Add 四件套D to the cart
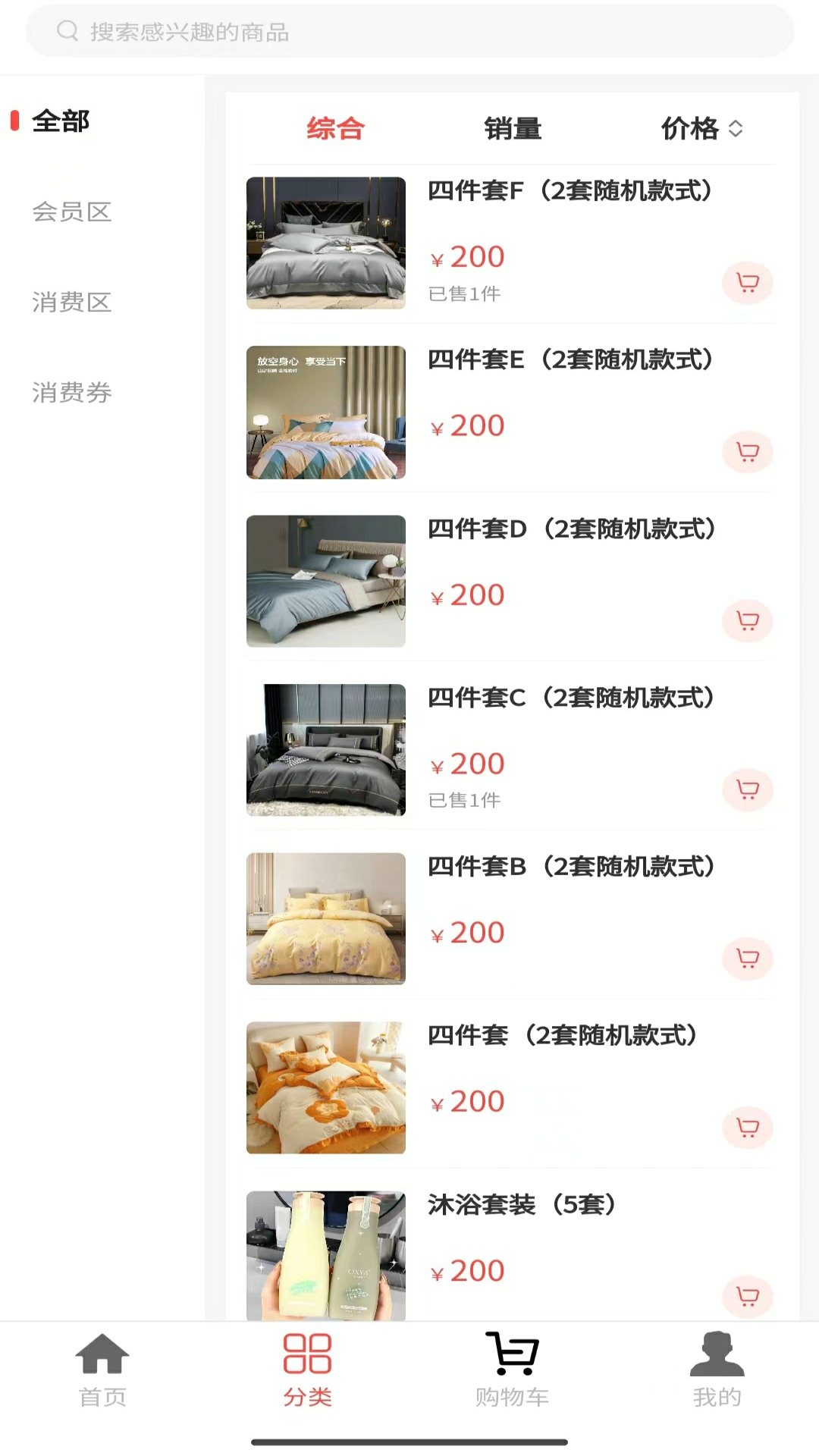819x1456 pixels. [x=748, y=621]
